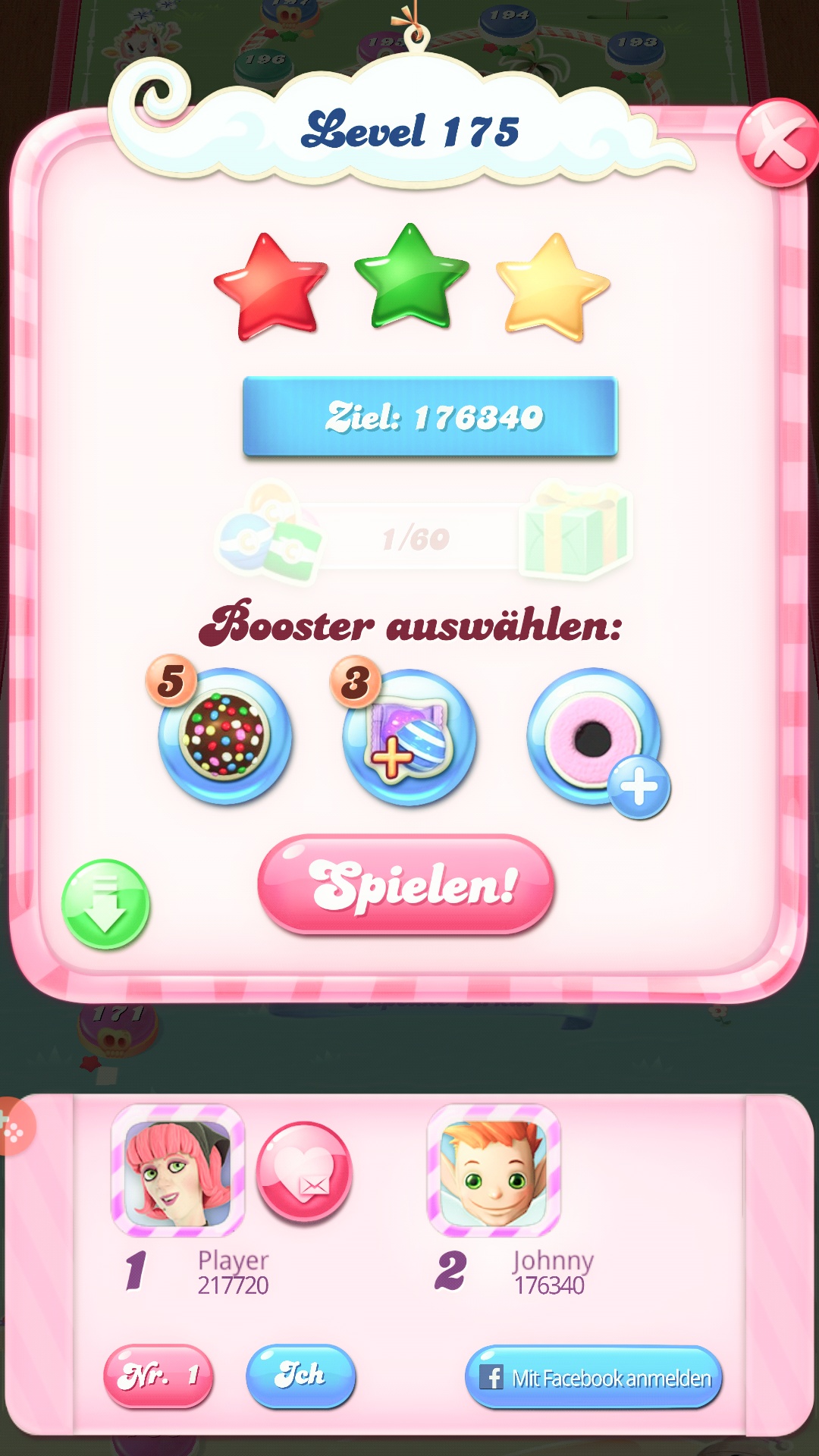
Task: Send a life with the heart button
Action: [304, 1172]
